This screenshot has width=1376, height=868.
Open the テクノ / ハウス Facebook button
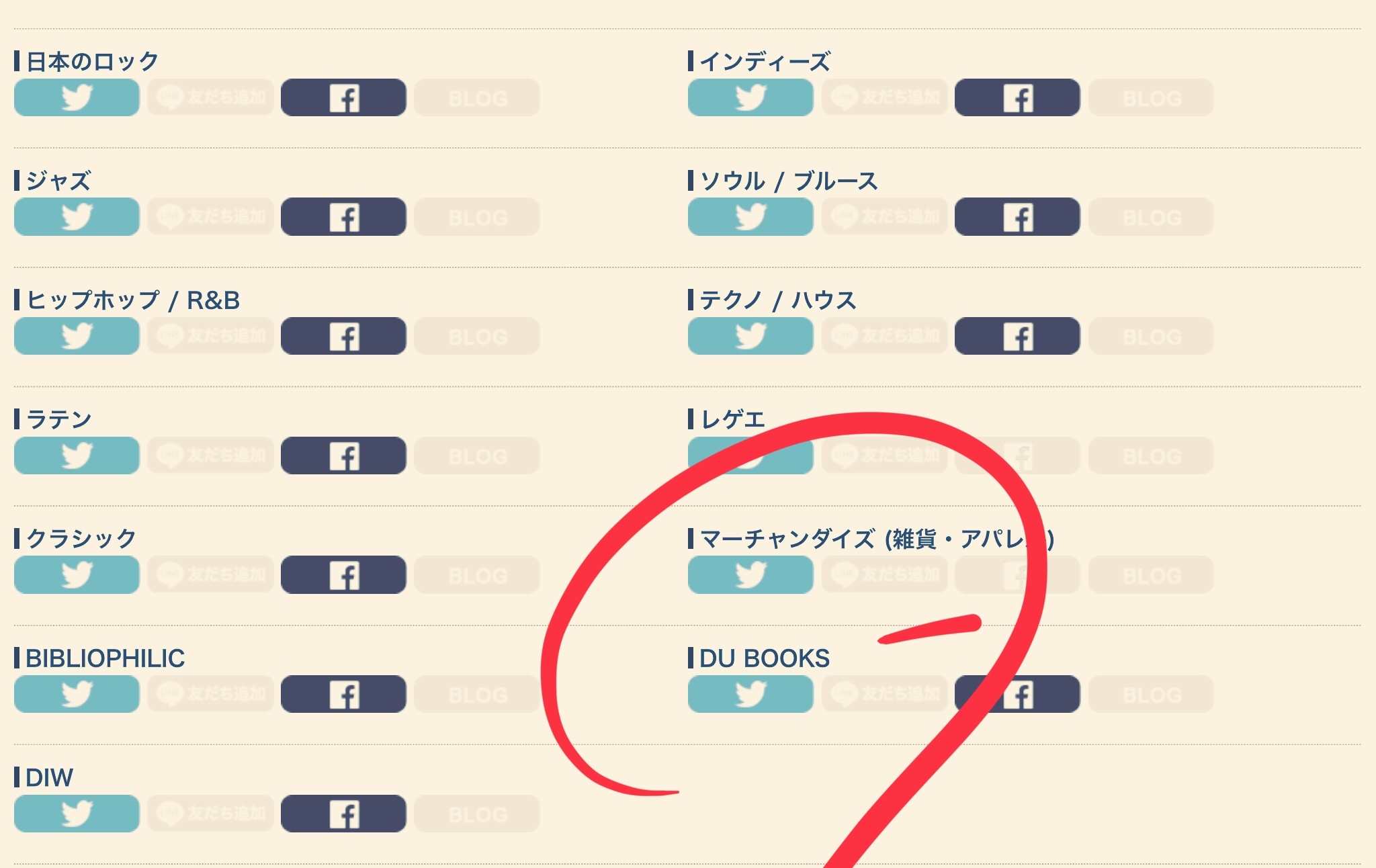tap(1017, 336)
